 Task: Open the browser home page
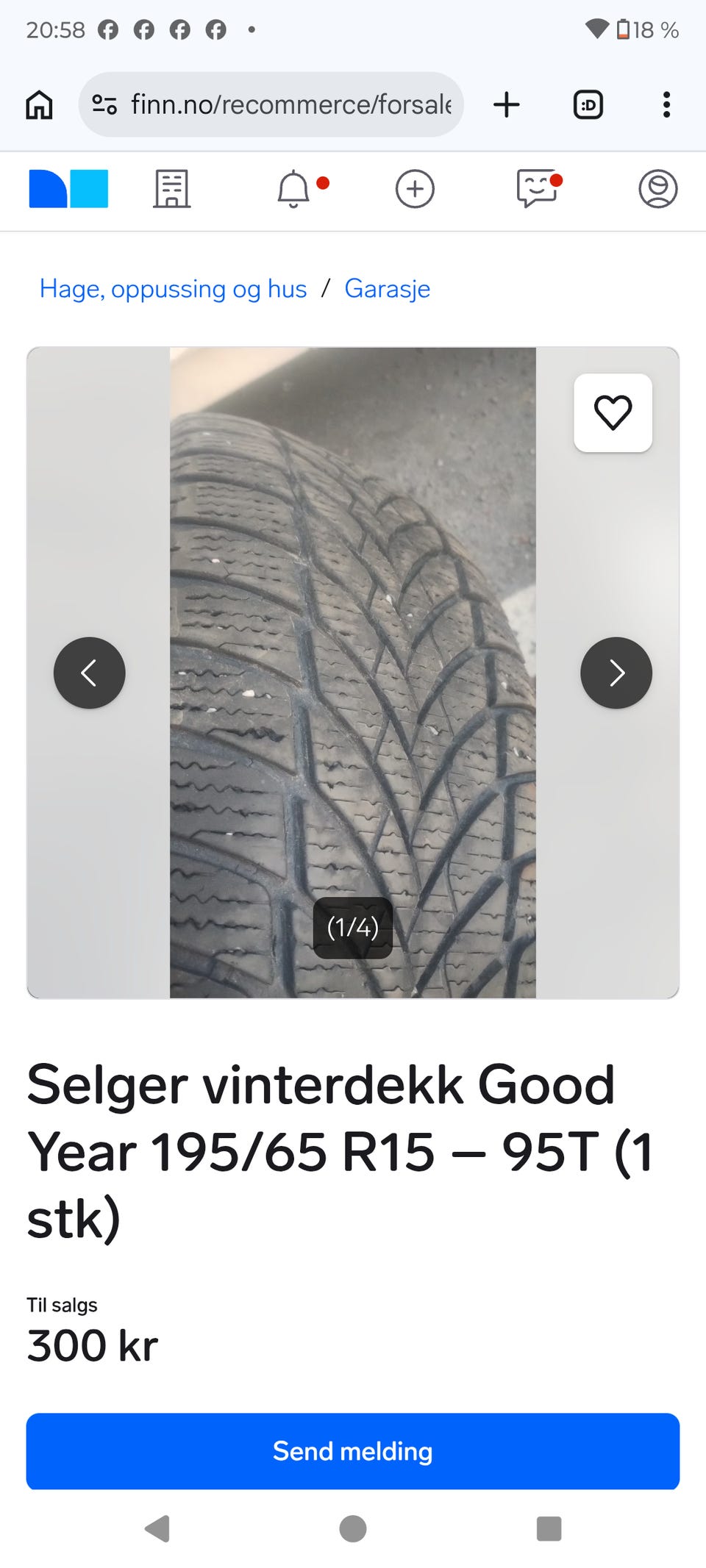[x=39, y=104]
